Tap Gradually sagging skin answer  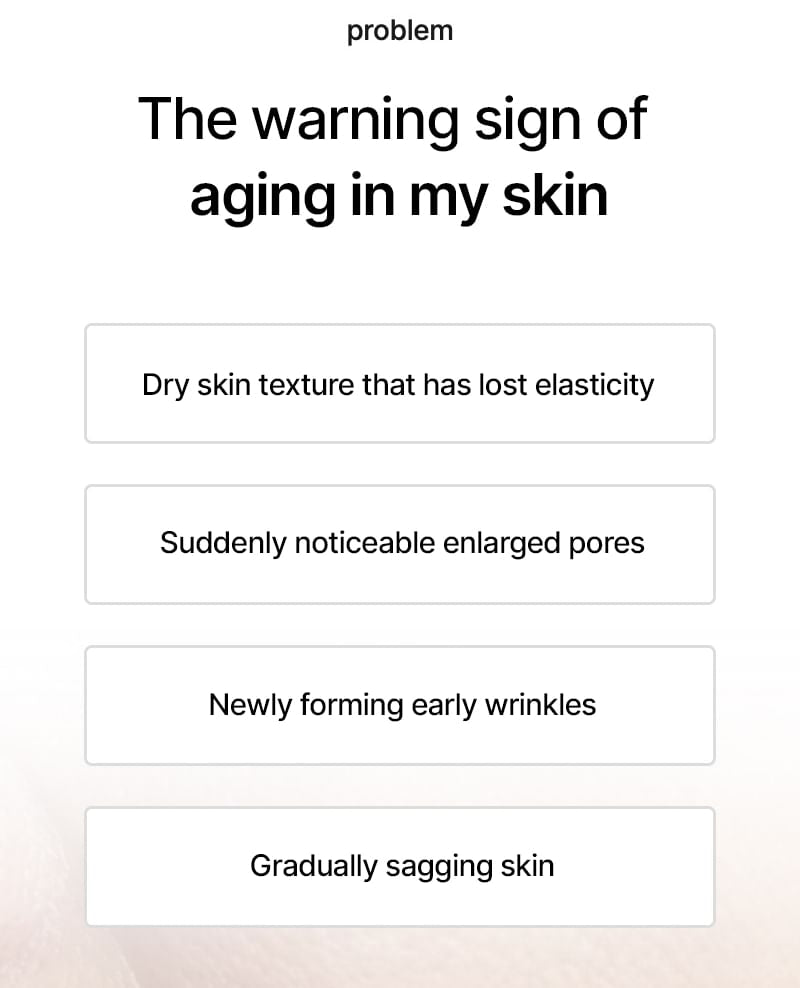pyautogui.click(x=400, y=866)
